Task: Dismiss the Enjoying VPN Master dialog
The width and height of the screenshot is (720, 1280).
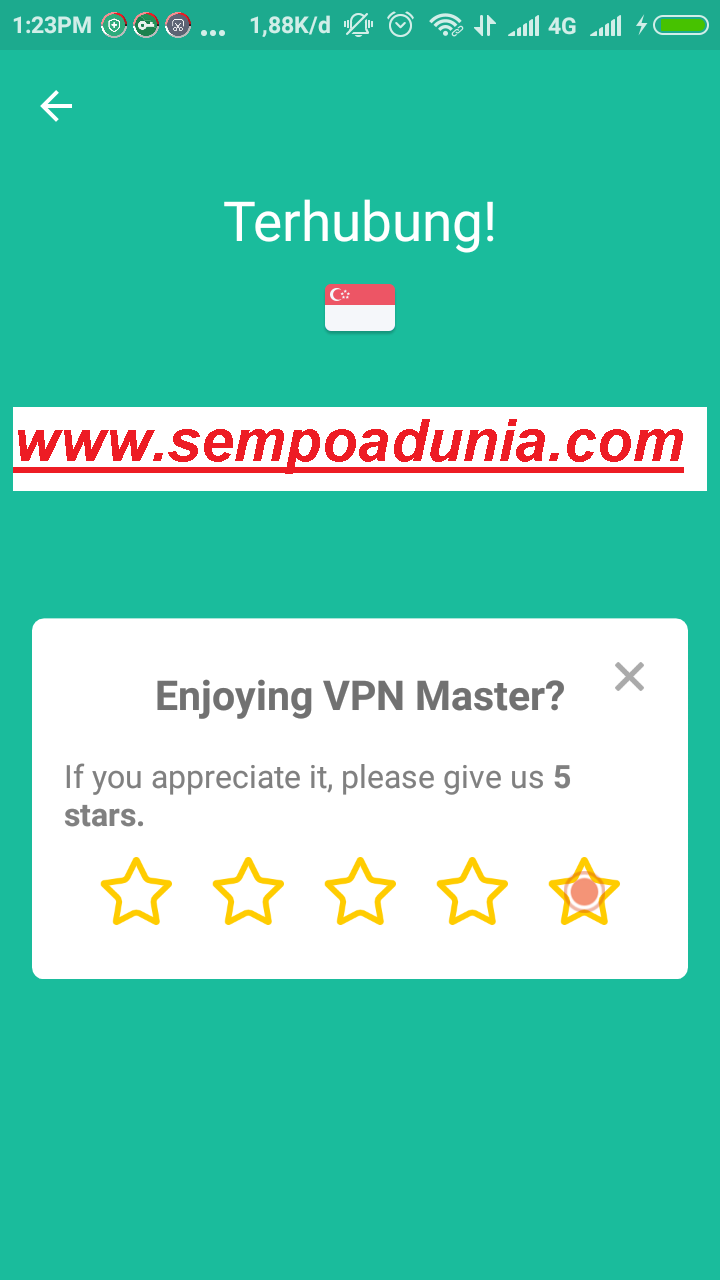Action: pos(629,677)
